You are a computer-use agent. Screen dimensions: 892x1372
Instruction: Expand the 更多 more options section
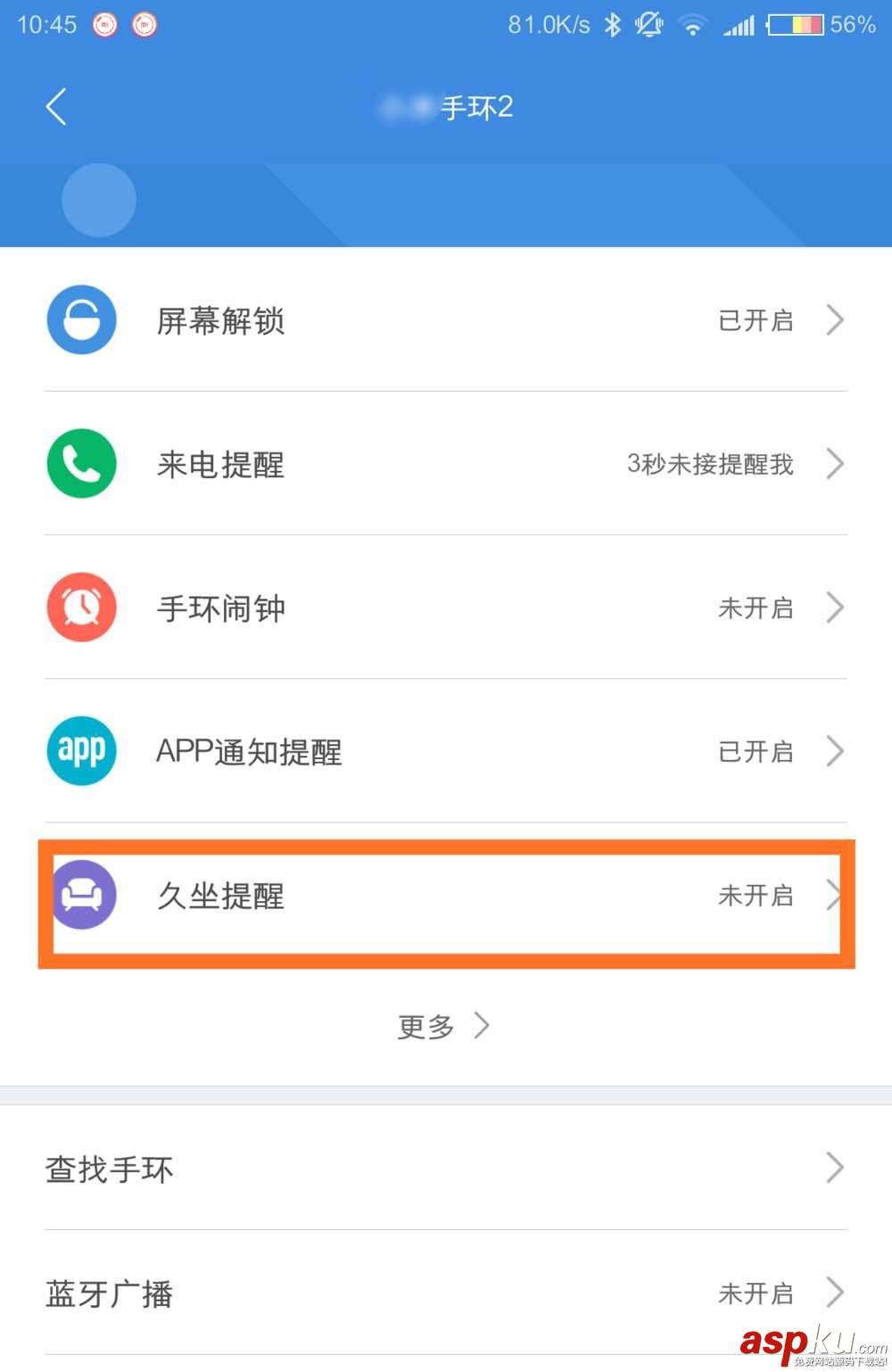443,1026
